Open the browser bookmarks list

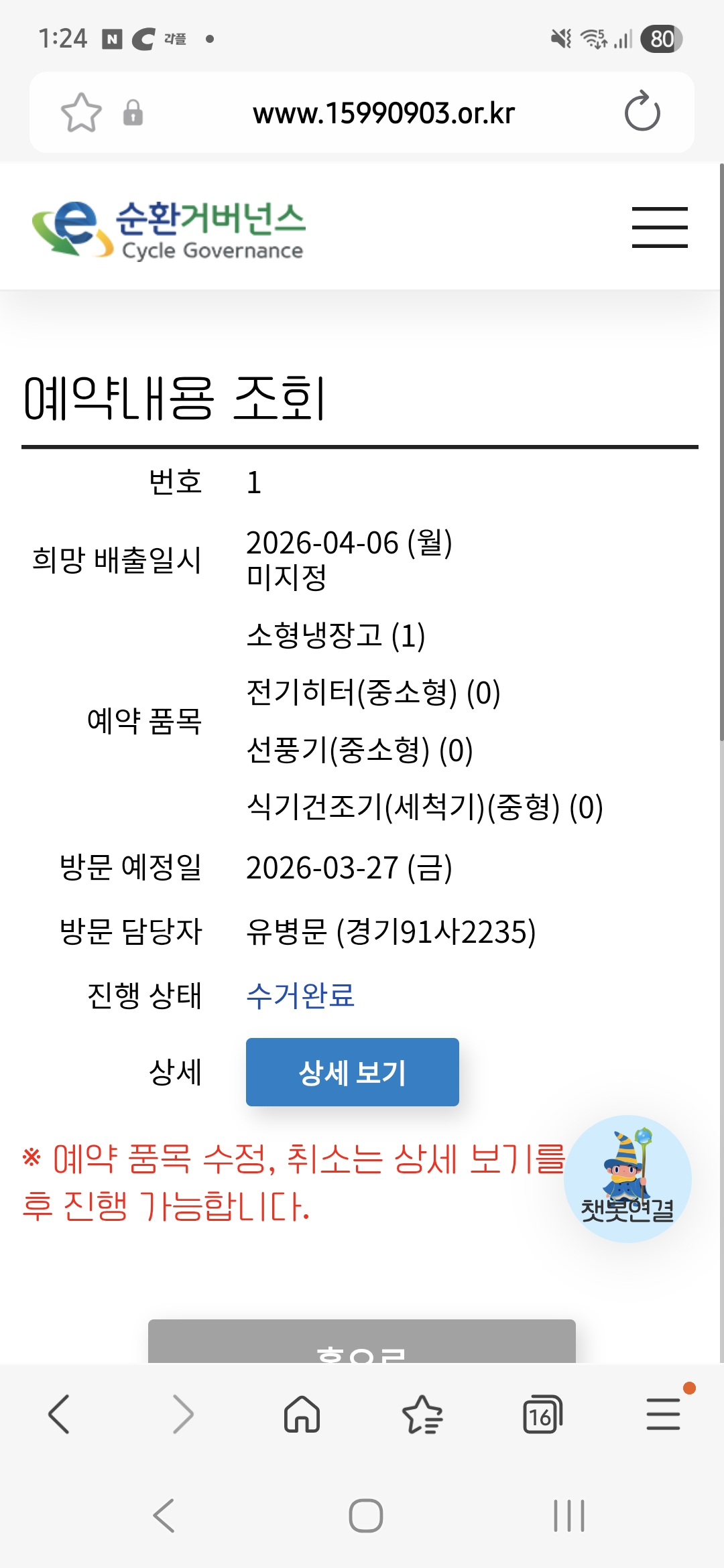(422, 1414)
